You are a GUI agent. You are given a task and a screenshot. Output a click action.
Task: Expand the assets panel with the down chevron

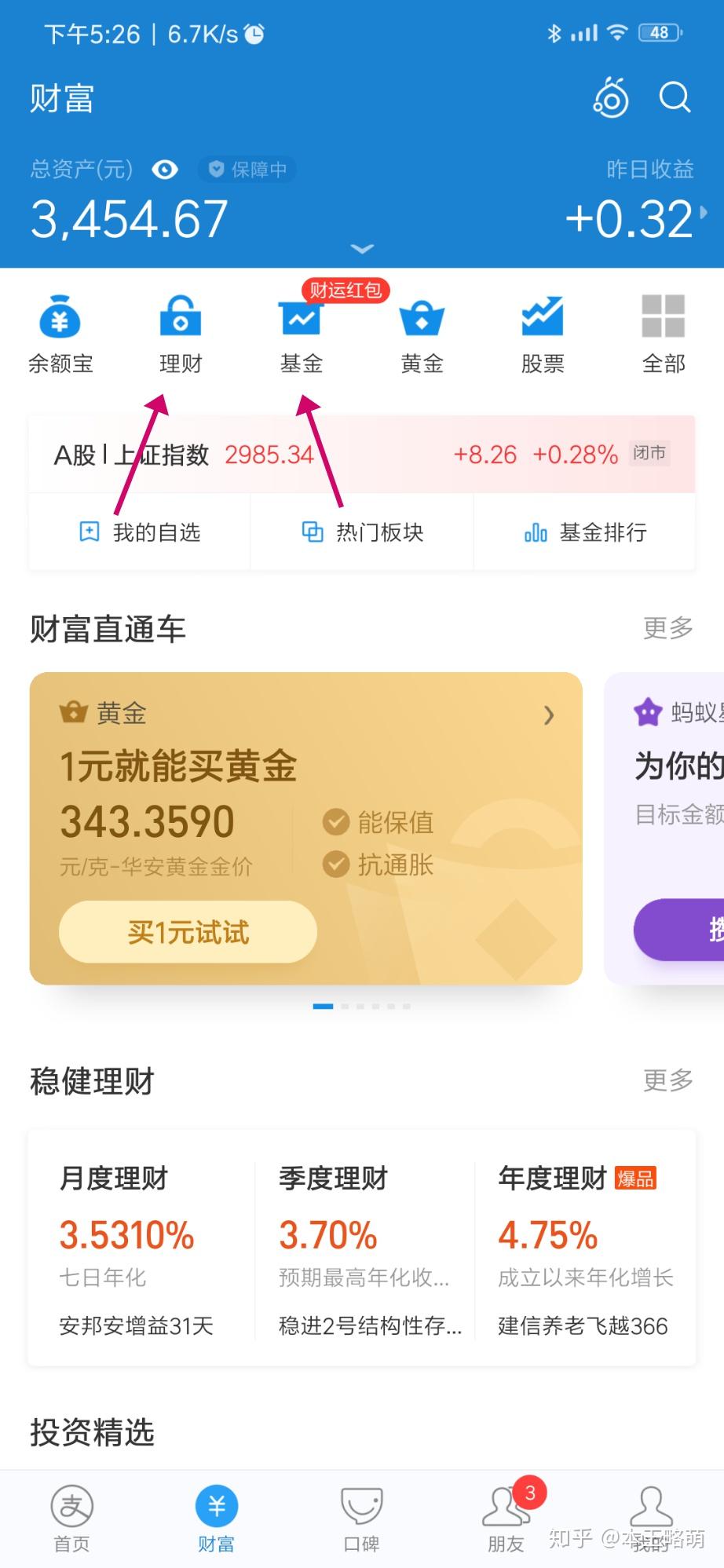(x=362, y=249)
